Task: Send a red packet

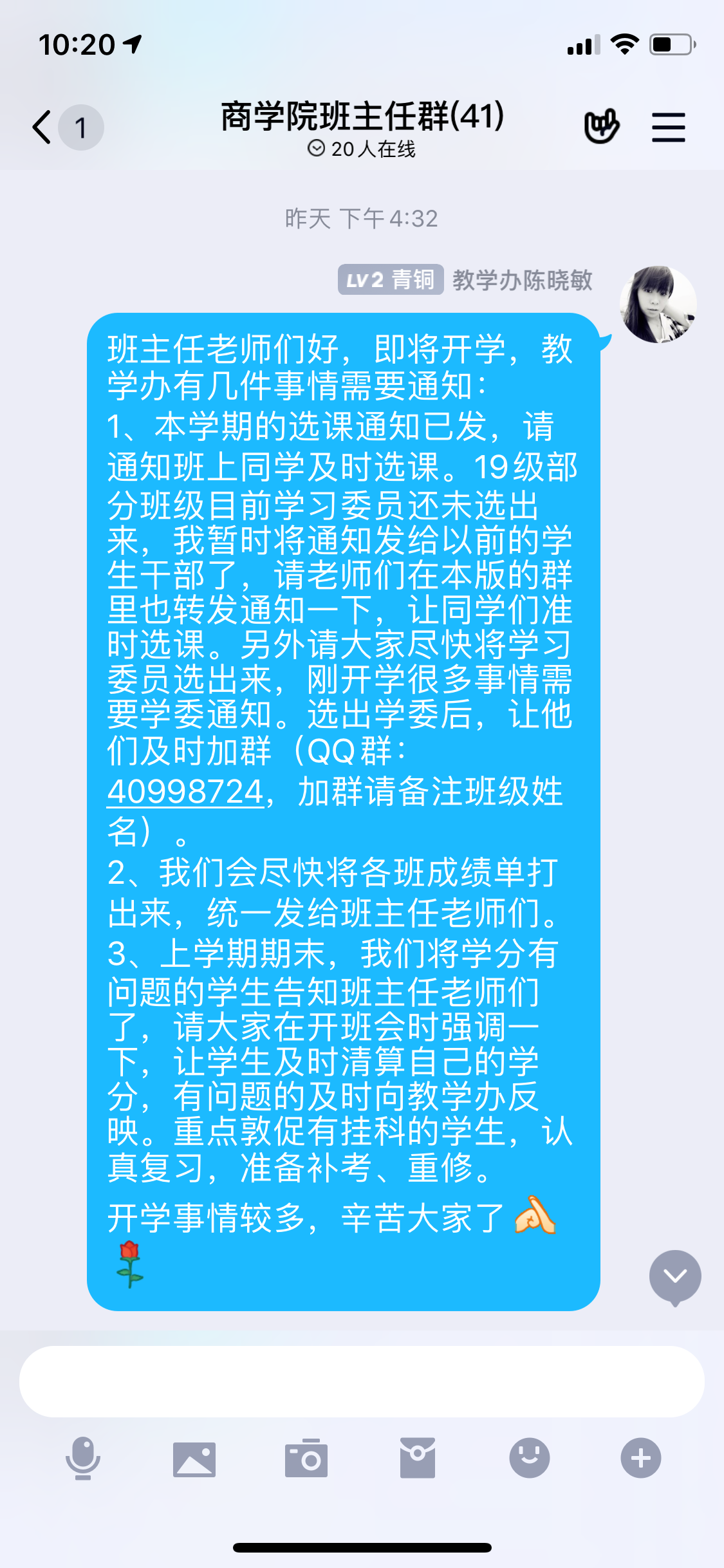Action: coord(418,1459)
